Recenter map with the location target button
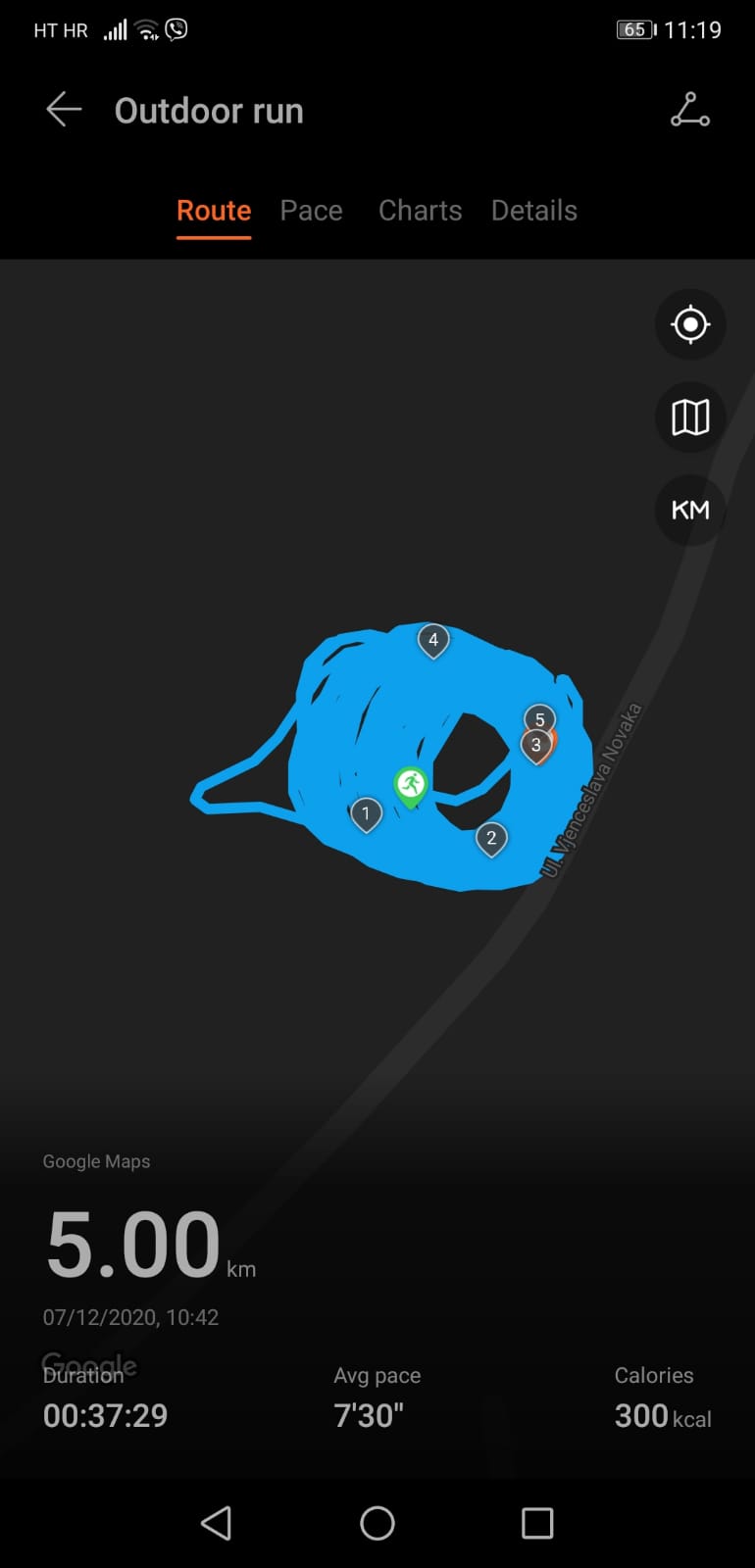The image size is (755, 1568). pos(690,324)
